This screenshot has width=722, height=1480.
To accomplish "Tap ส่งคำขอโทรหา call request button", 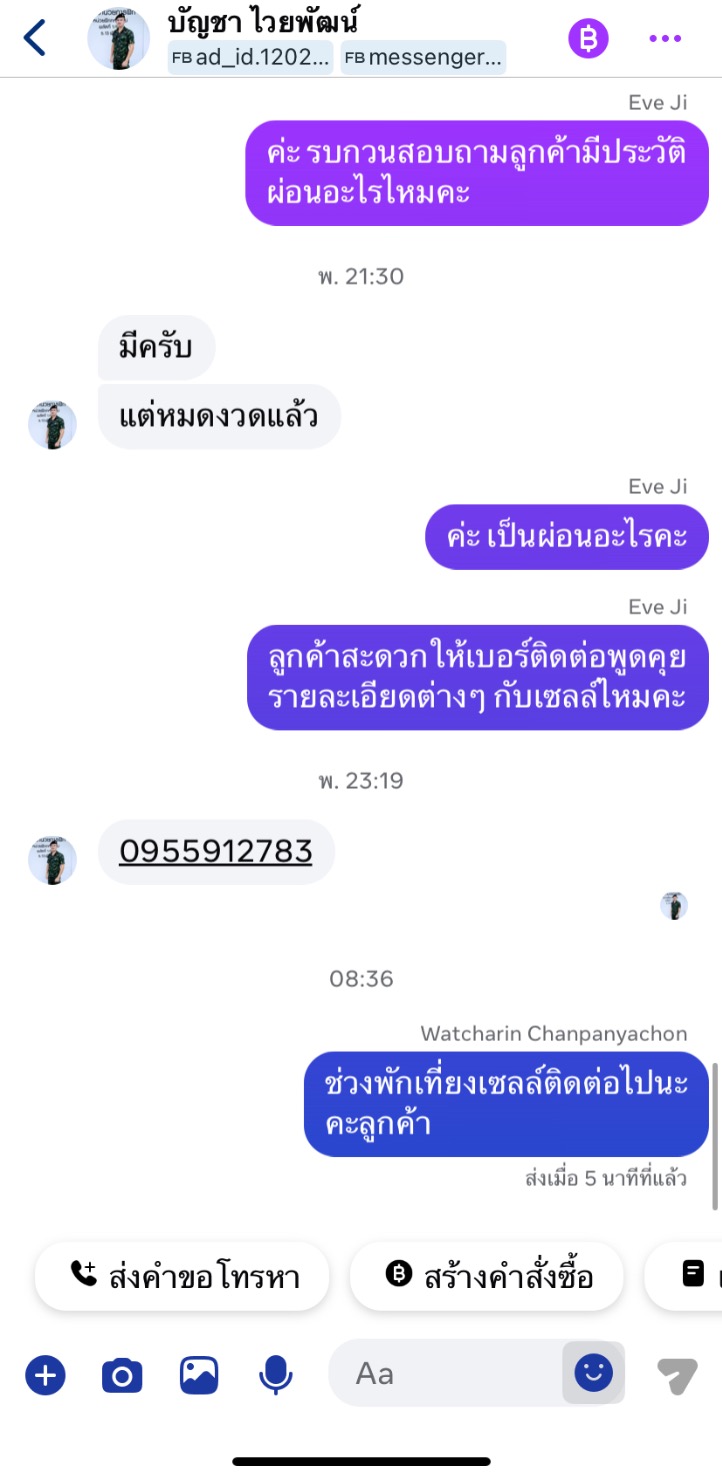I will pos(182,1276).
